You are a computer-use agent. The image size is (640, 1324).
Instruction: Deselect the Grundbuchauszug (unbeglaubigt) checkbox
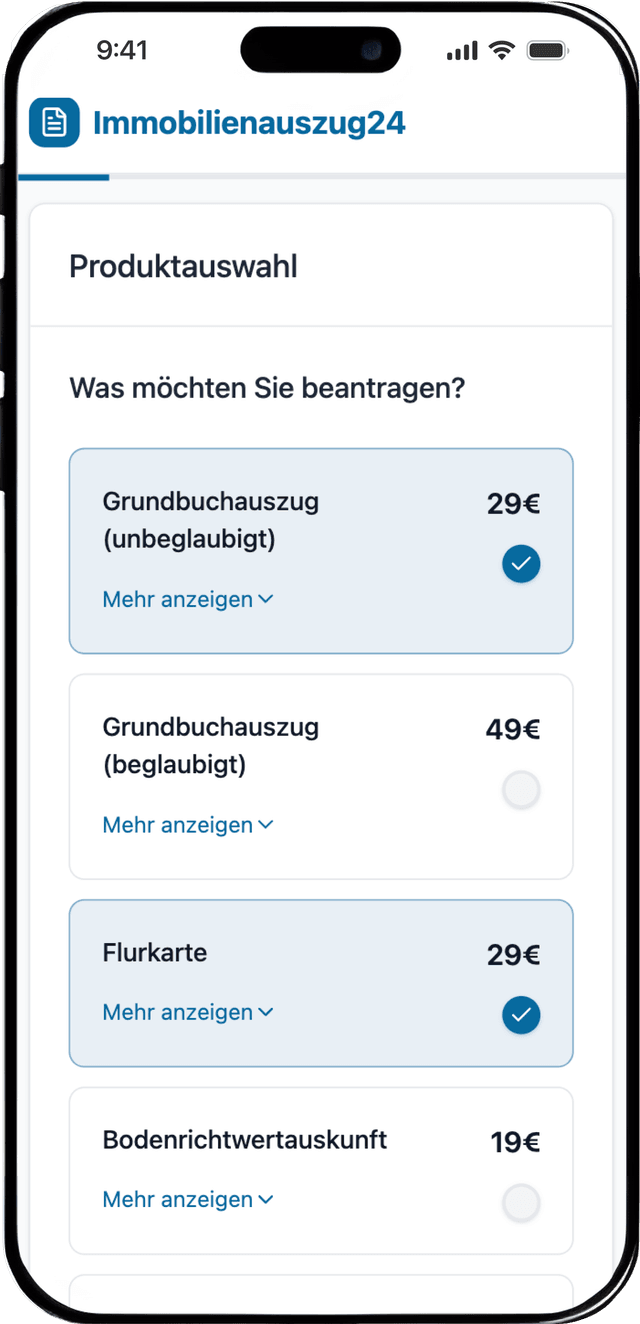pyautogui.click(x=521, y=565)
